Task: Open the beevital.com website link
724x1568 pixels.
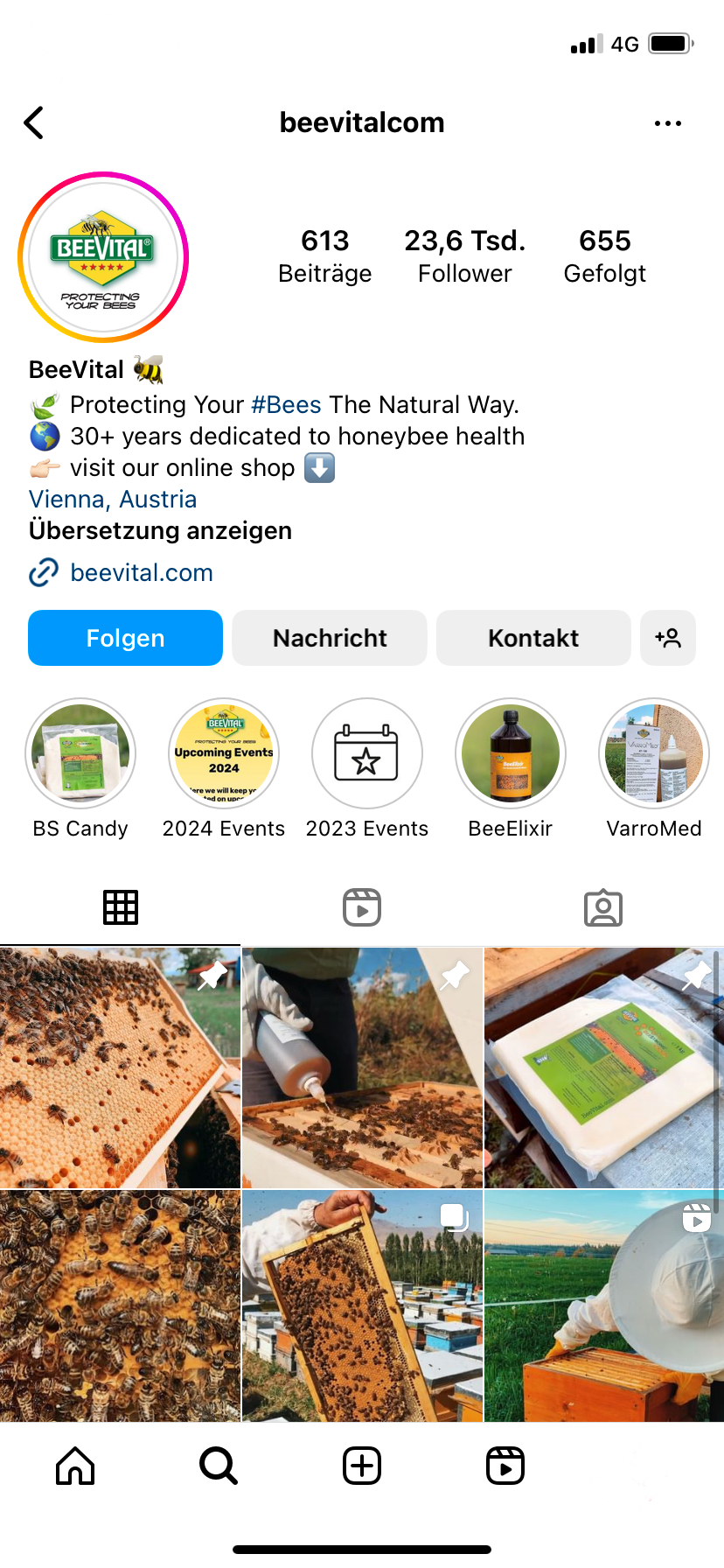Action: click(141, 572)
